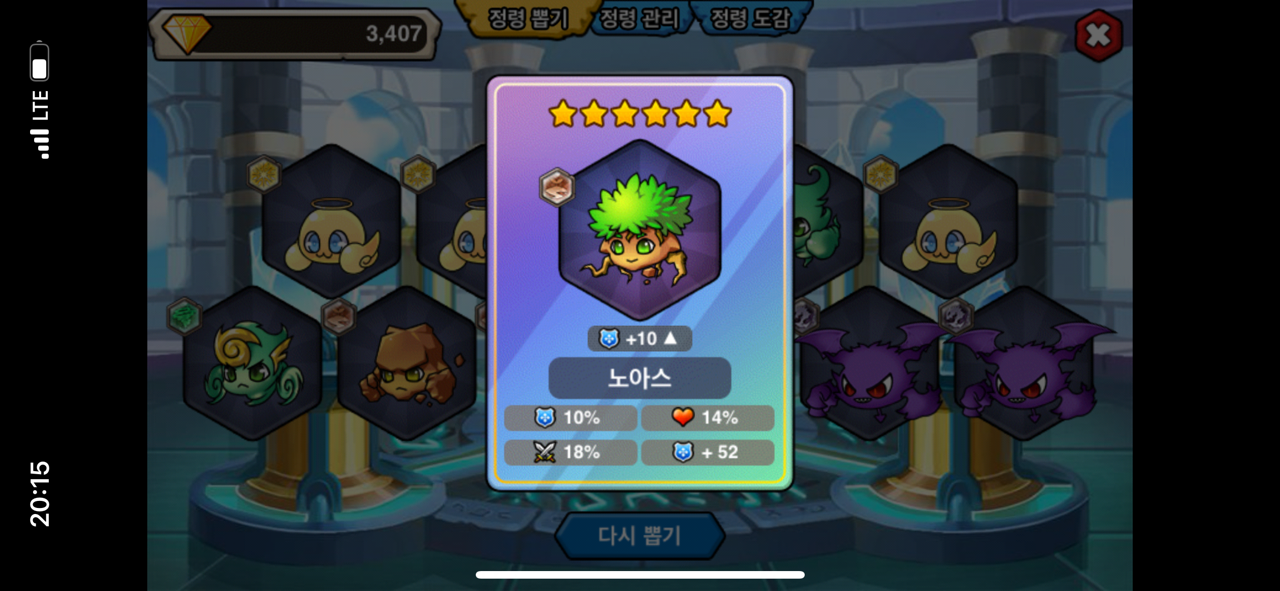Screen dimensions: 1280x591
Task: Select the green swirl-haired spirit
Action: 252,365
